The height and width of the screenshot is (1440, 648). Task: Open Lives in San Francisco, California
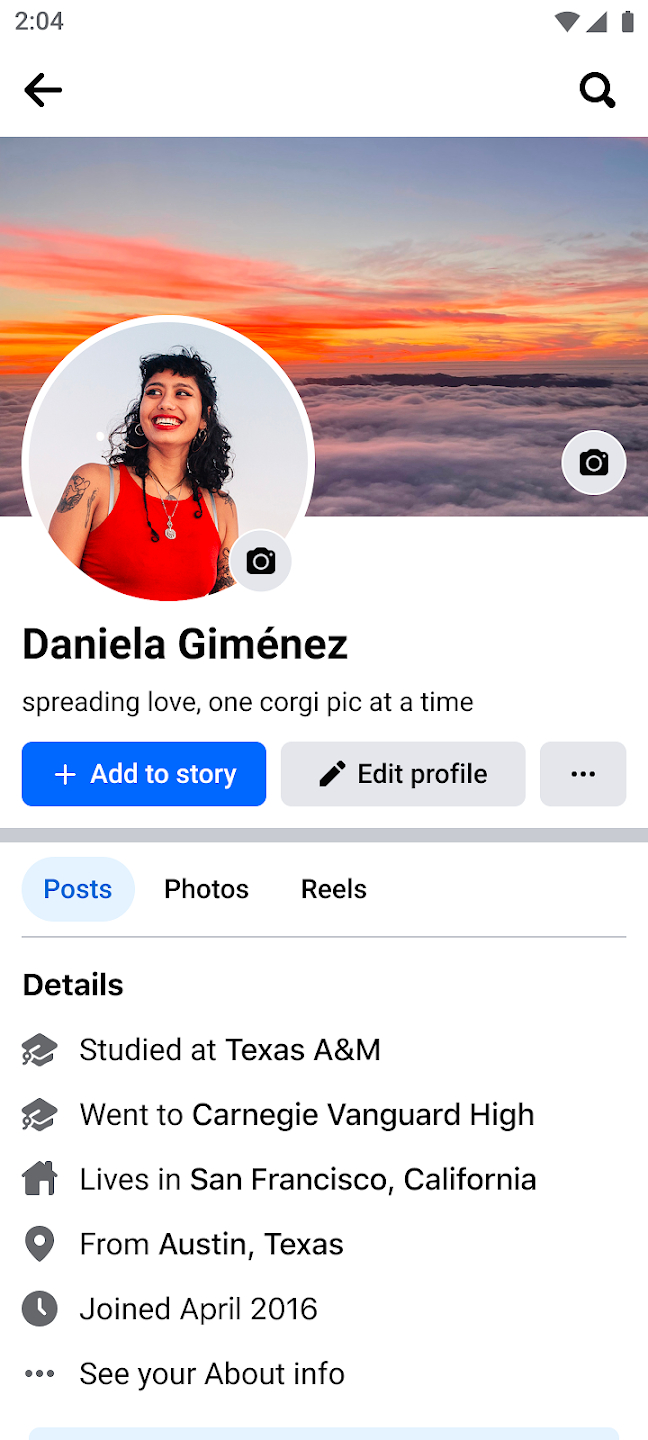click(x=307, y=1180)
